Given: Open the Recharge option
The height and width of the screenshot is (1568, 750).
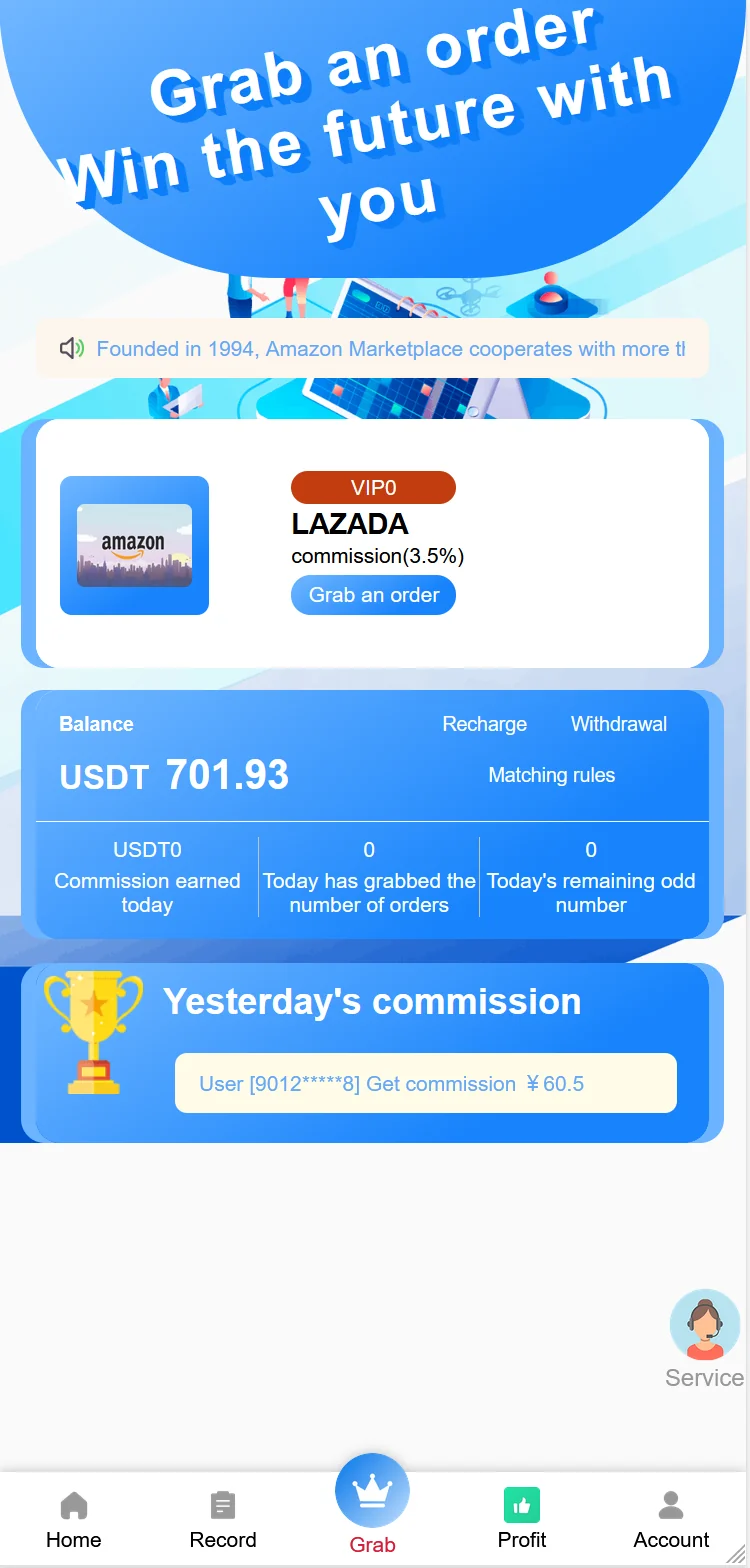Looking at the screenshot, I should pyautogui.click(x=484, y=724).
